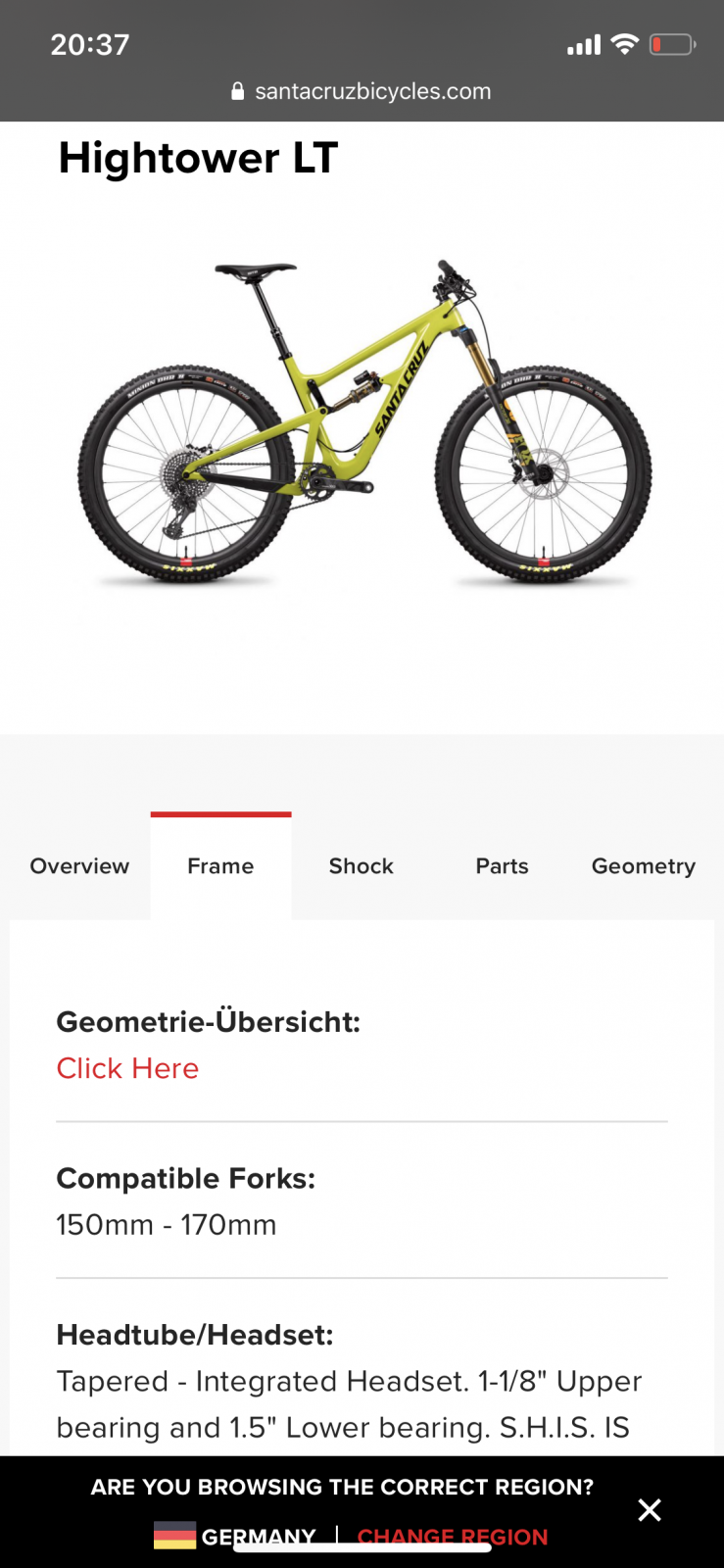Tap the Change Region link
This screenshot has height=1568, width=724.
pos(453,1536)
